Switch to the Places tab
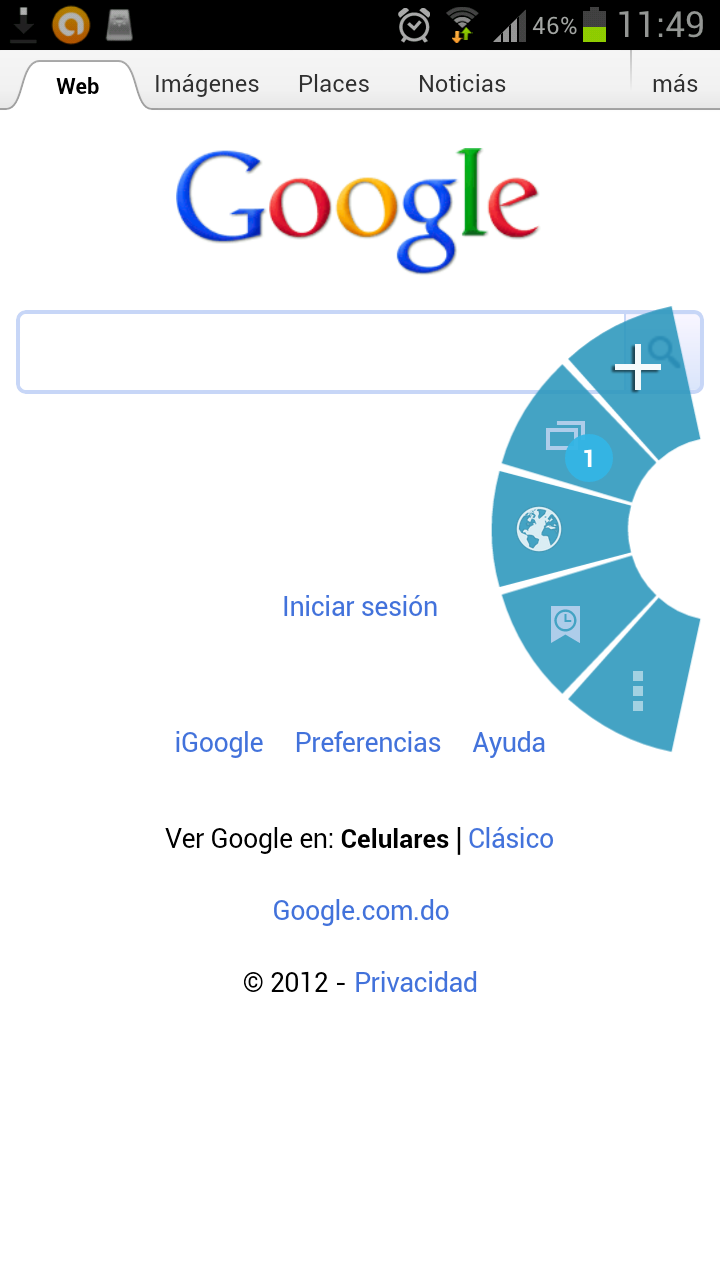Viewport: 720px width, 1280px height. click(x=334, y=84)
